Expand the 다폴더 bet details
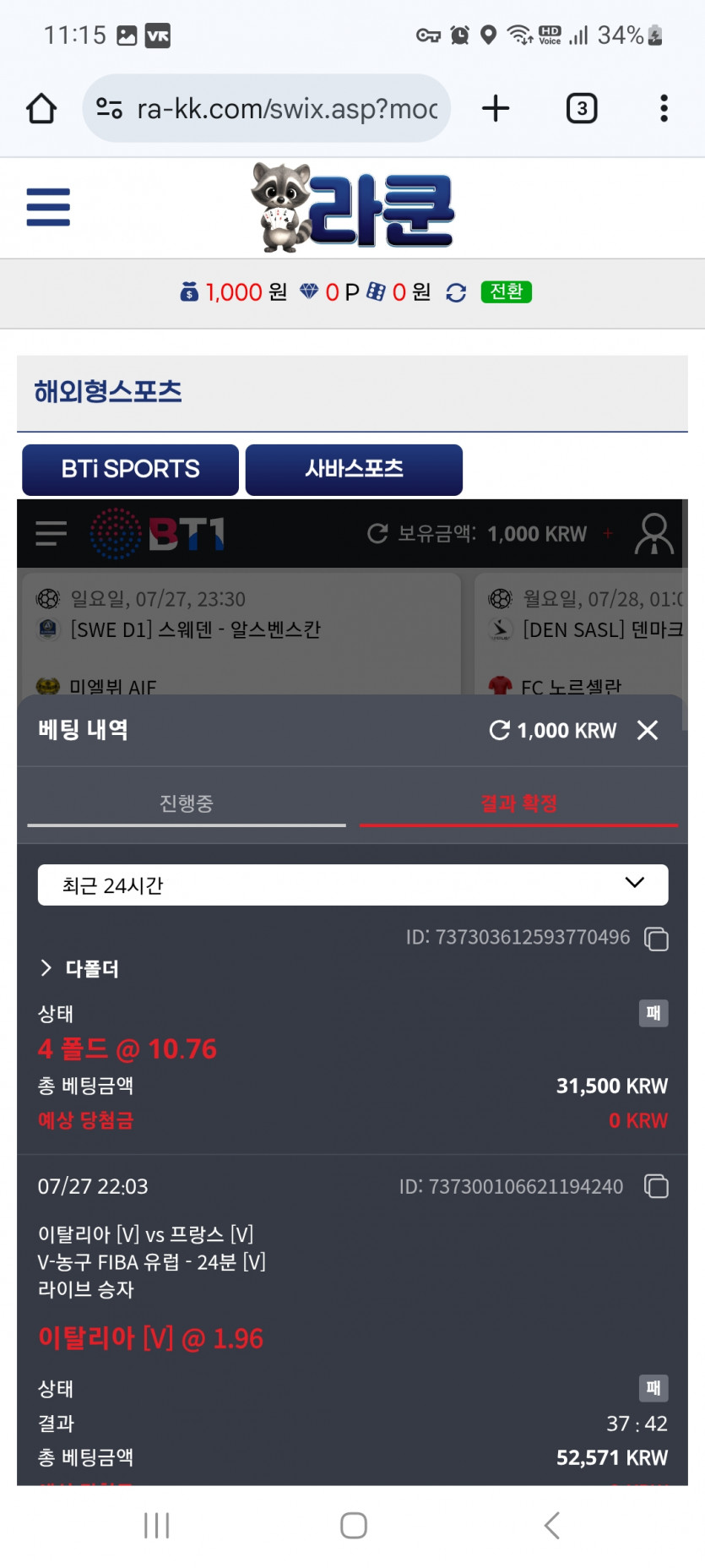Image resolution: width=705 pixels, height=1568 pixels. 79,969
